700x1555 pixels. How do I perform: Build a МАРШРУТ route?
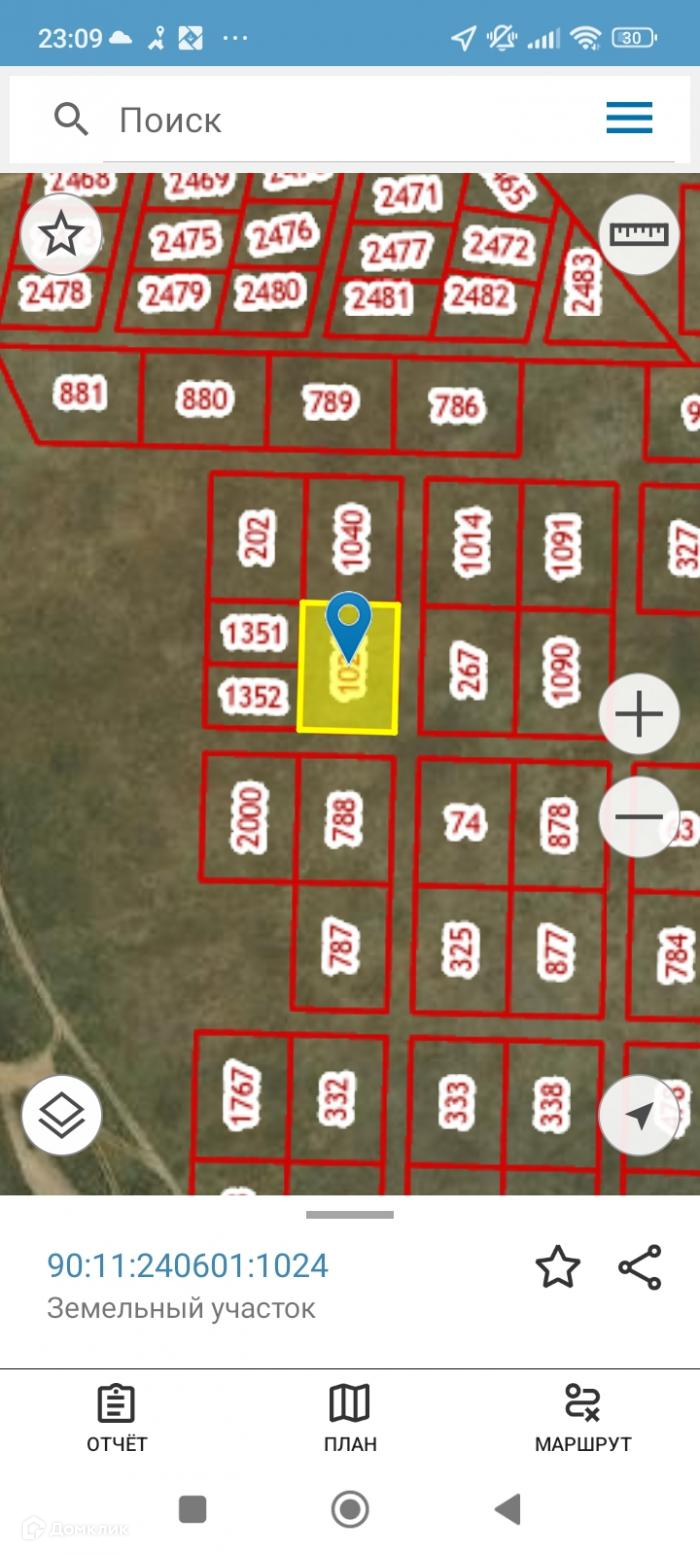point(582,1417)
